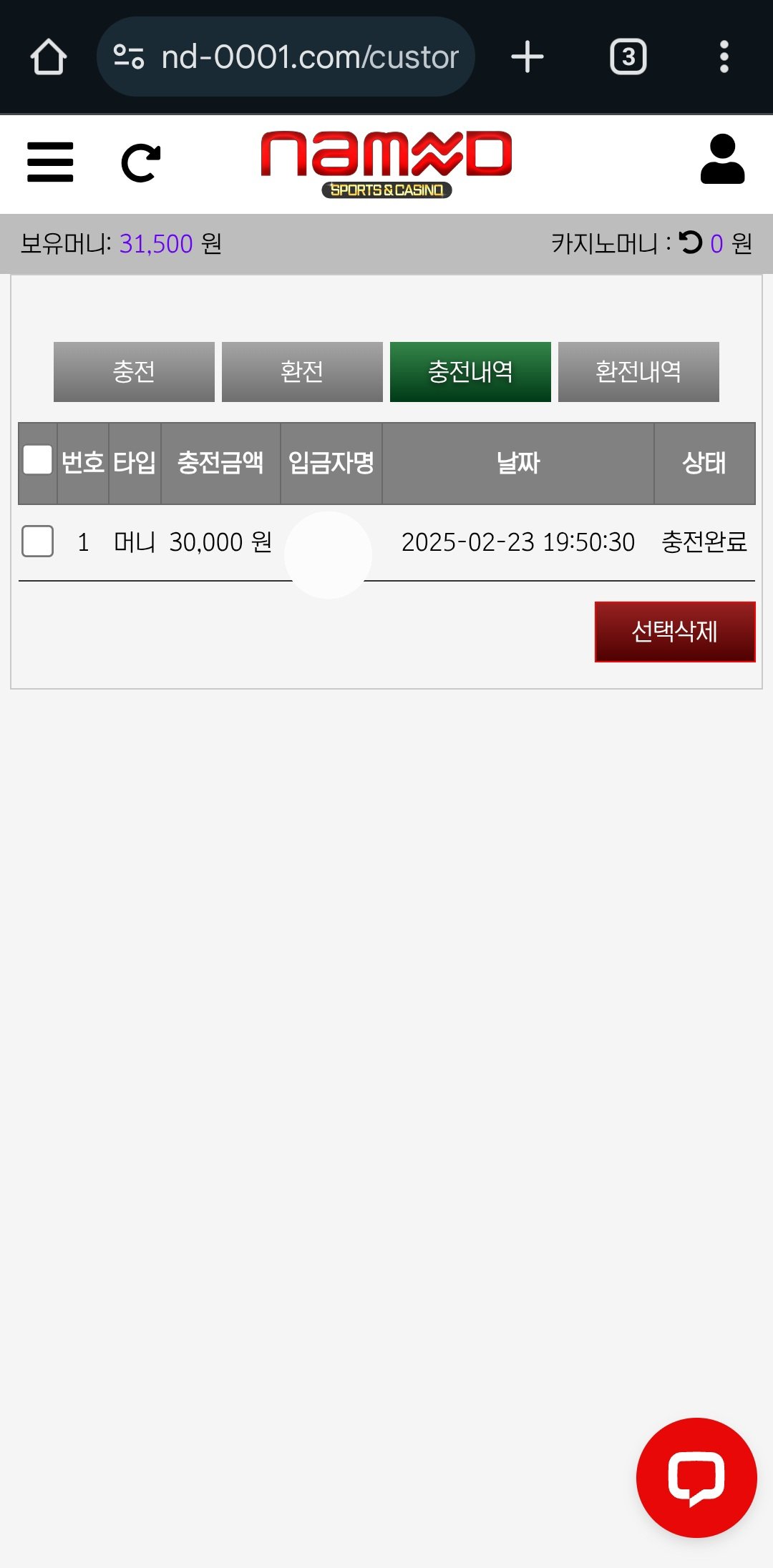Open a new browser tab

[x=528, y=57]
